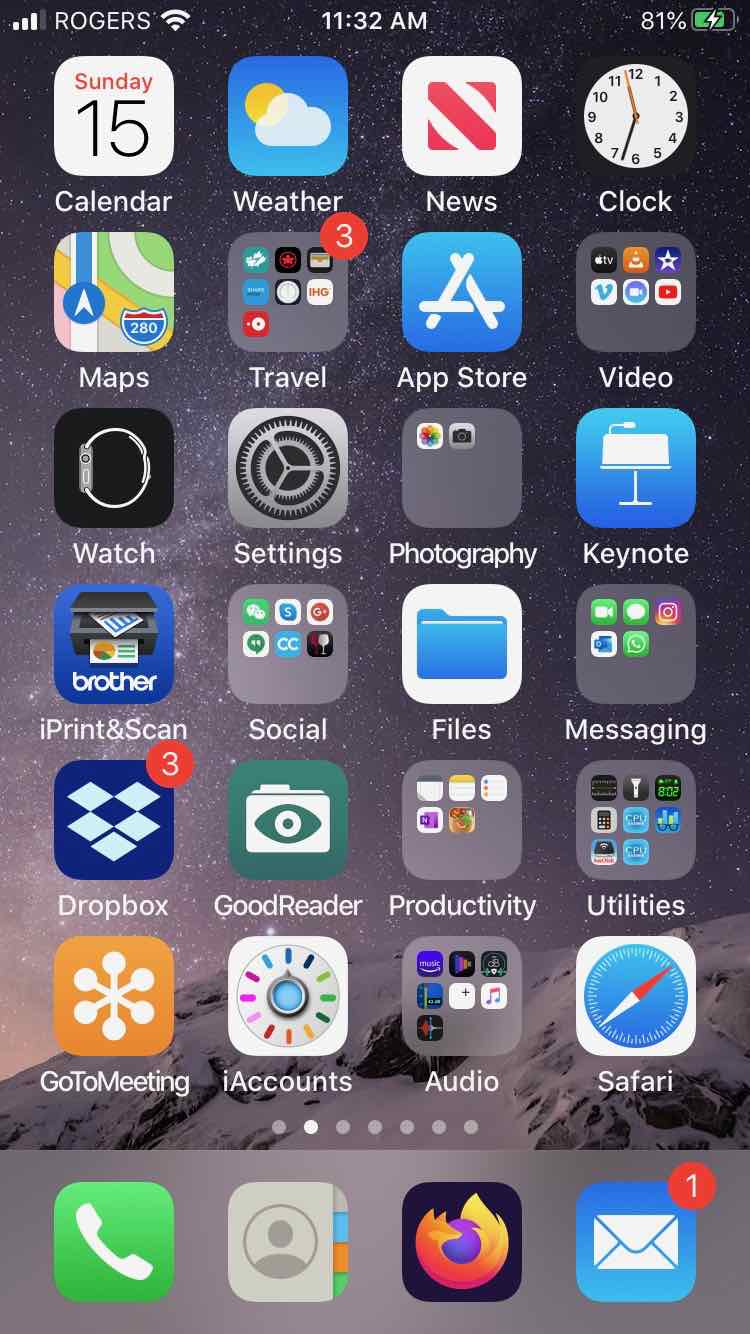Open Mail from the dock
This screenshot has height=1334, width=750.
[x=636, y=1242]
